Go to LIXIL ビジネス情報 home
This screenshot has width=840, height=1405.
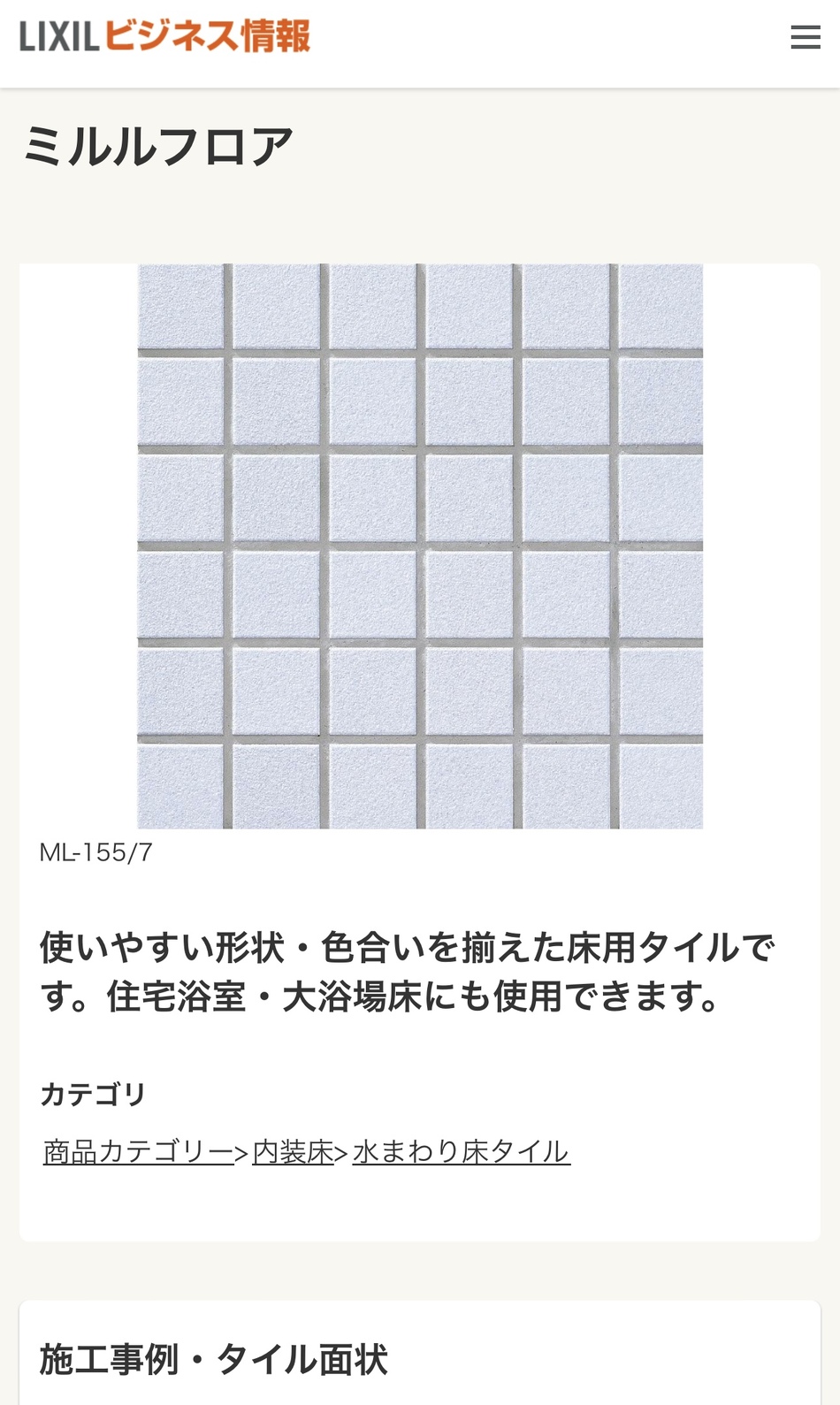click(x=165, y=36)
